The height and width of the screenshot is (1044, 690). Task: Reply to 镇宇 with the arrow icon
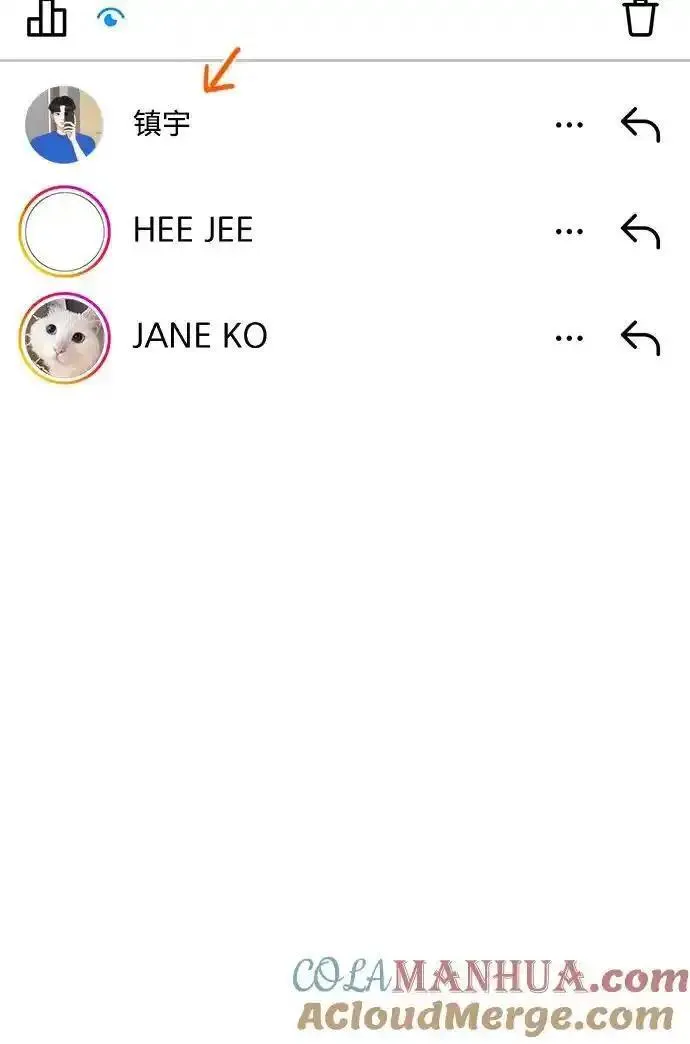tap(640, 125)
